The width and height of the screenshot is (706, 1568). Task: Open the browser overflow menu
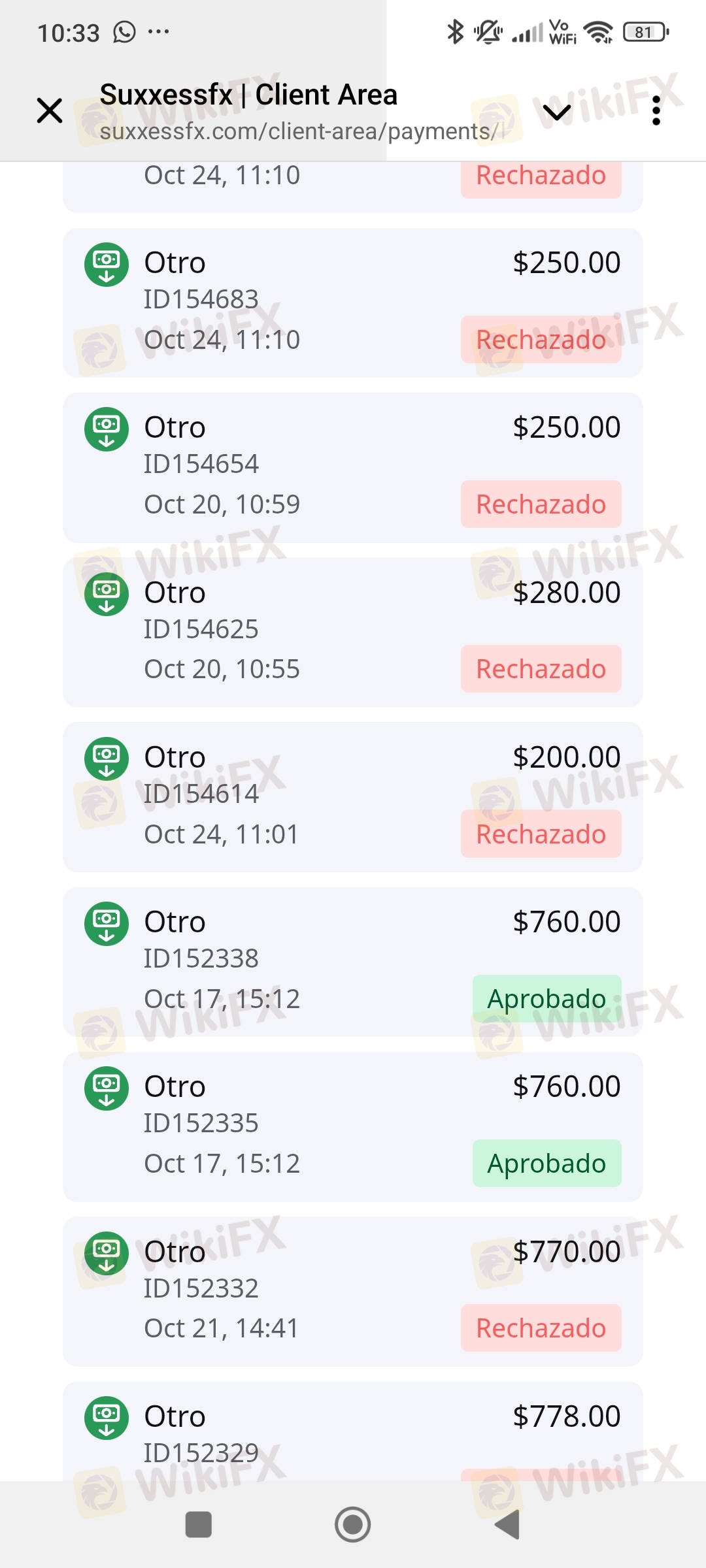pyautogui.click(x=656, y=110)
